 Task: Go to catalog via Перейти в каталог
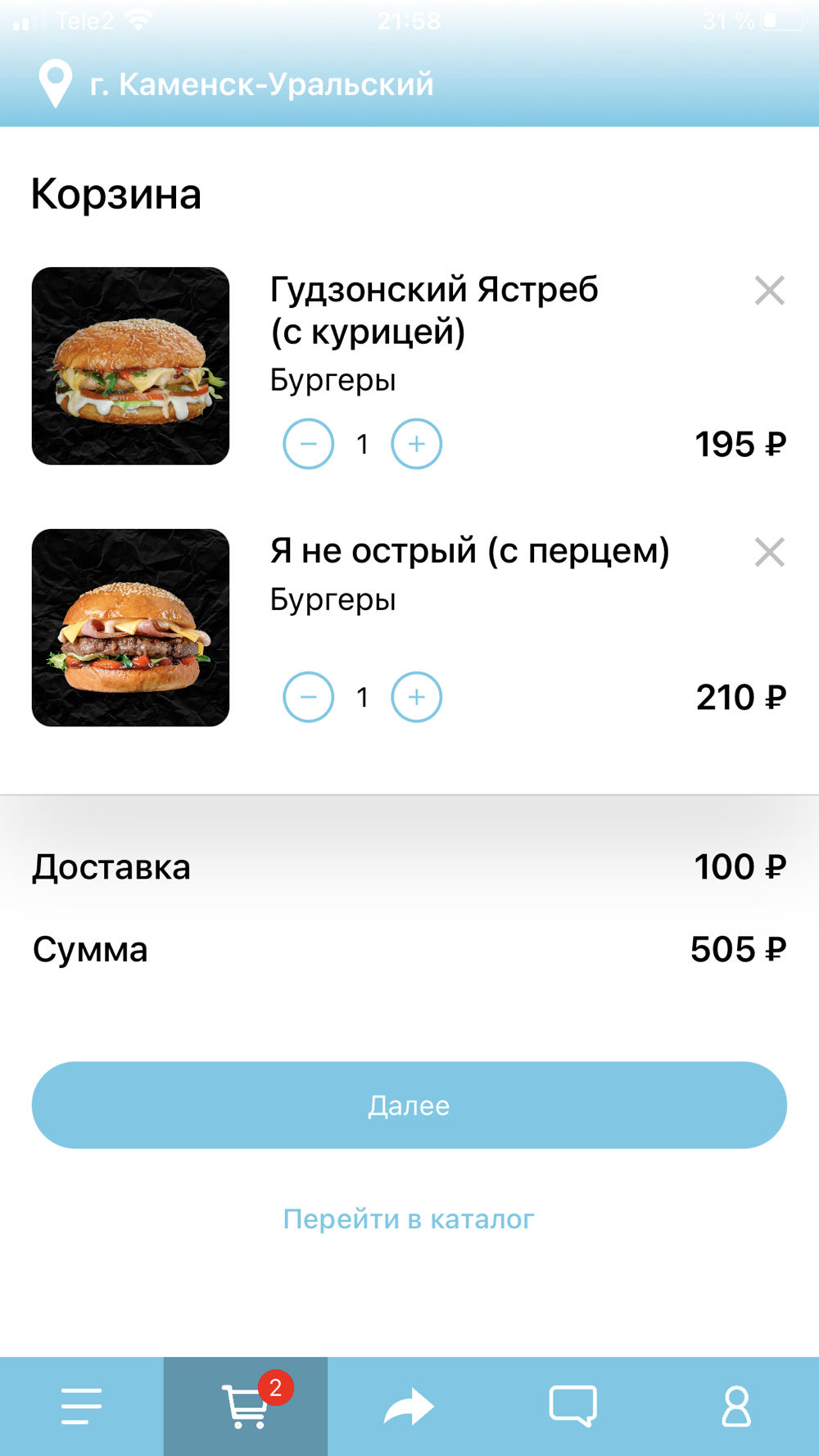click(409, 1219)
